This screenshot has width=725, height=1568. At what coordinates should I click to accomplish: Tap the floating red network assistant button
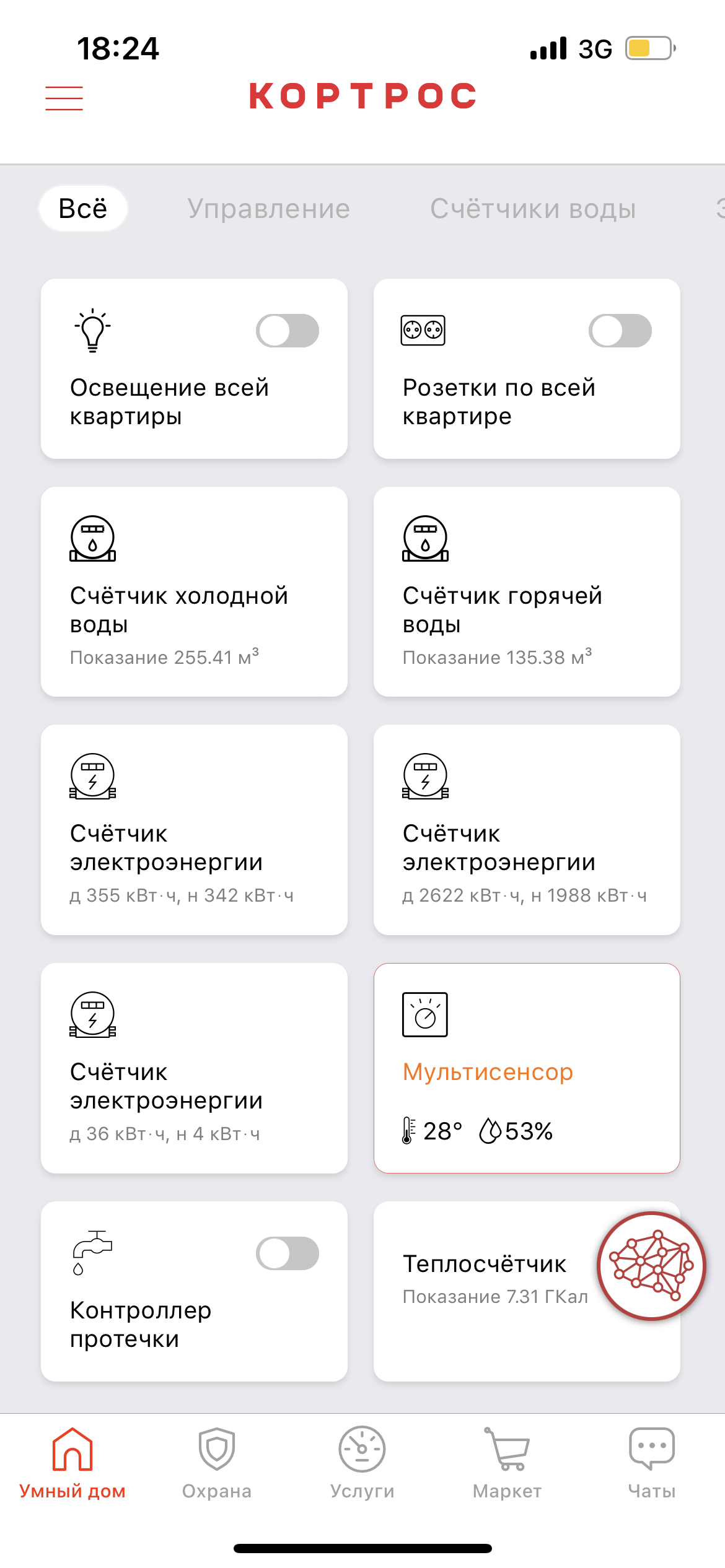click(x=651, y=1266)
